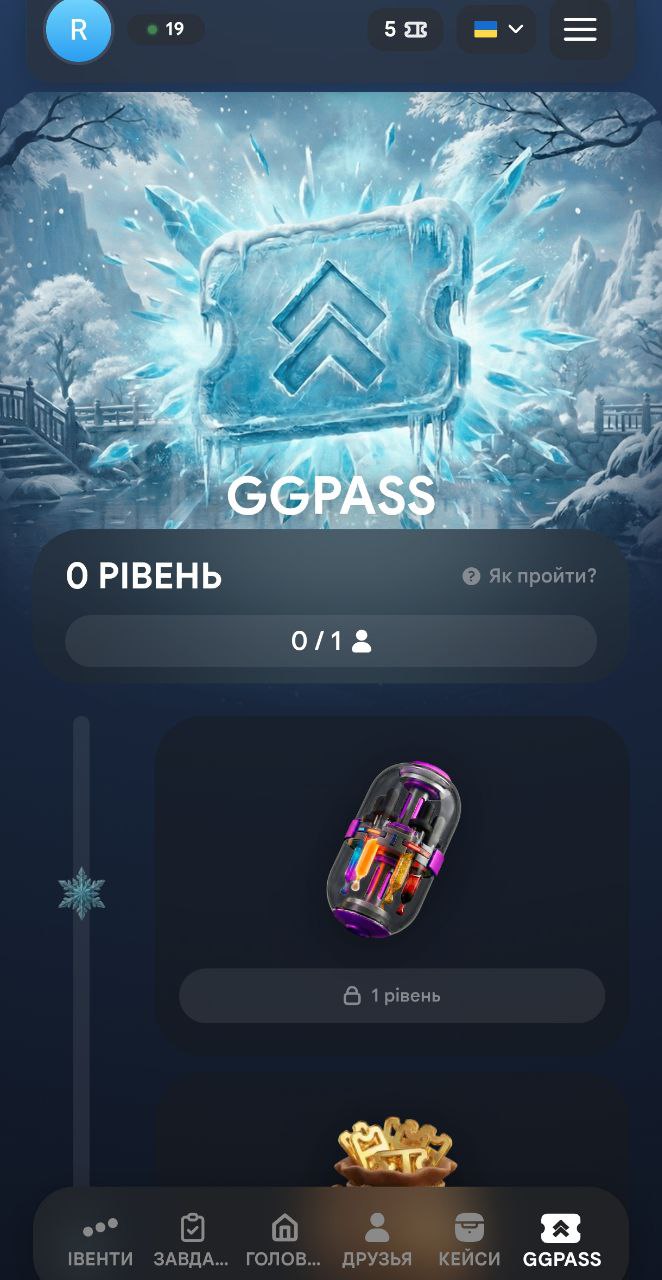Tap the 0 / 1 friends progress bar
662x1280 pixels.
click(331, 641)
